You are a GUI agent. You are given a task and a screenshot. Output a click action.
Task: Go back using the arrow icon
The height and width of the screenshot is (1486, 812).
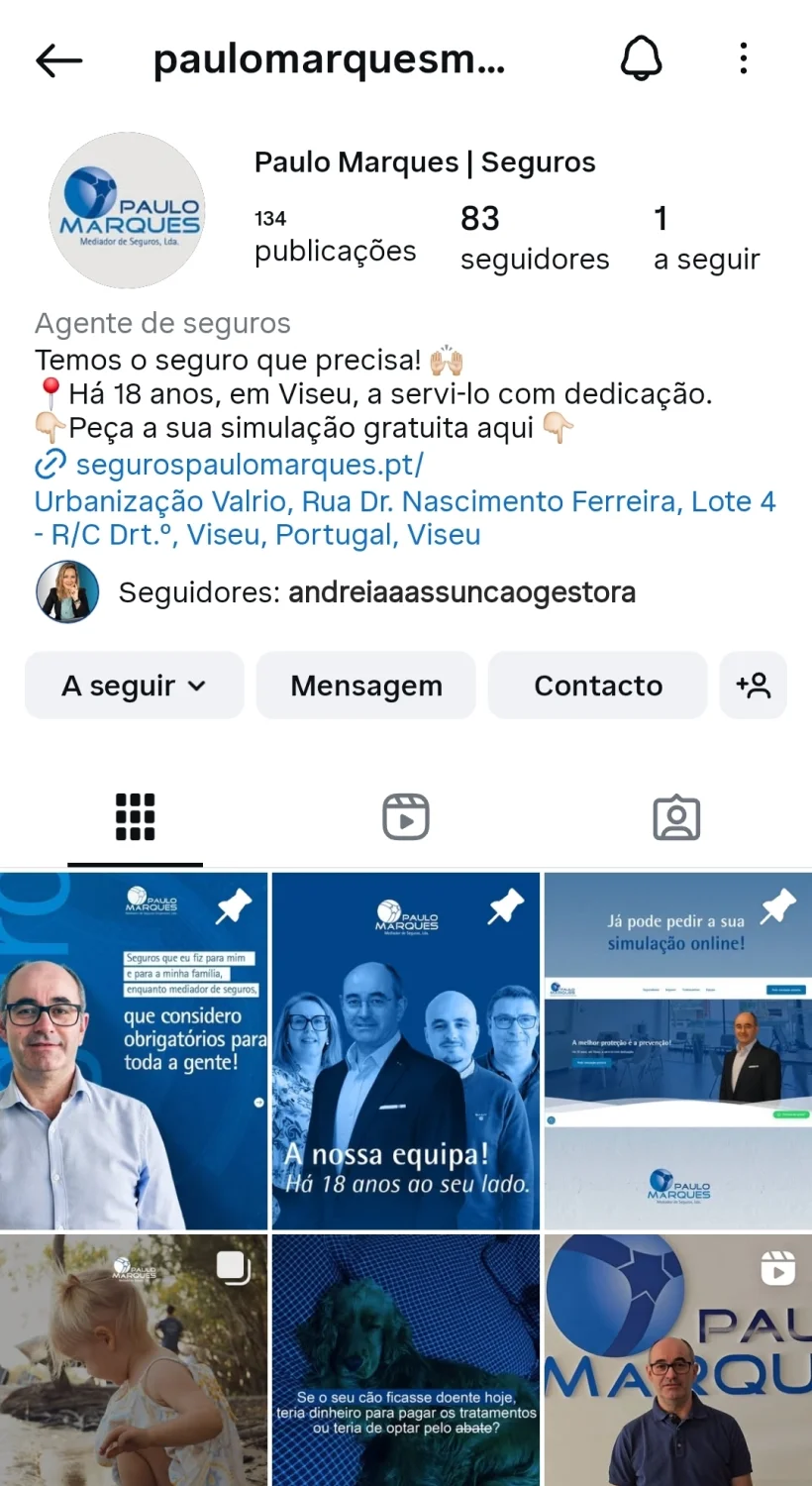[58, 60]
